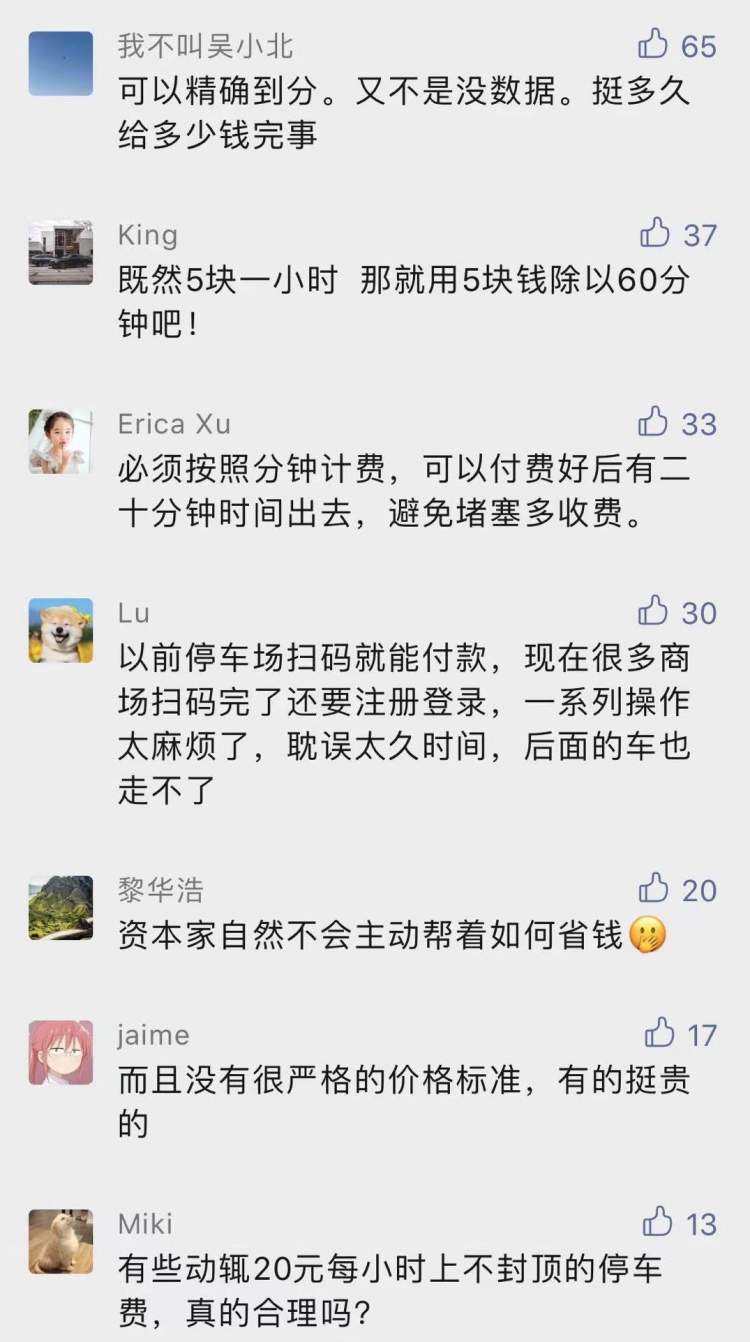Like King's comment about 5块一小时
Viewport: 750px width, 1342px height.
click(x=655, y=233)
